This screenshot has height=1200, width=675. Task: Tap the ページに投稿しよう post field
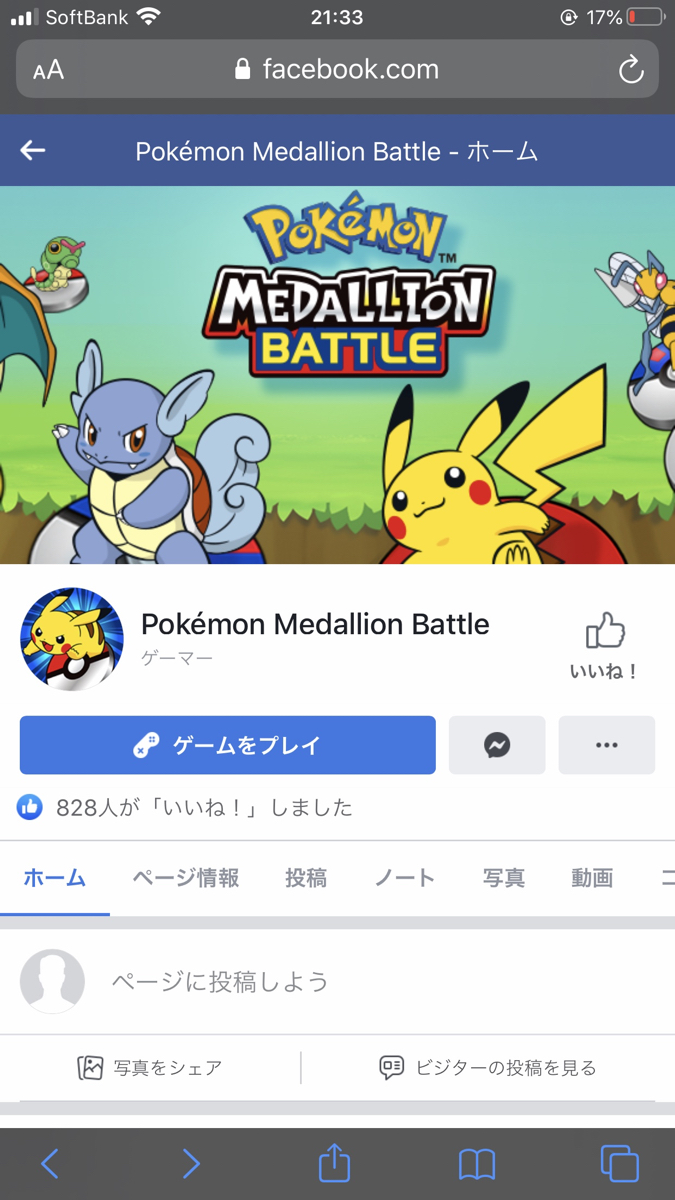coord(337,982)
